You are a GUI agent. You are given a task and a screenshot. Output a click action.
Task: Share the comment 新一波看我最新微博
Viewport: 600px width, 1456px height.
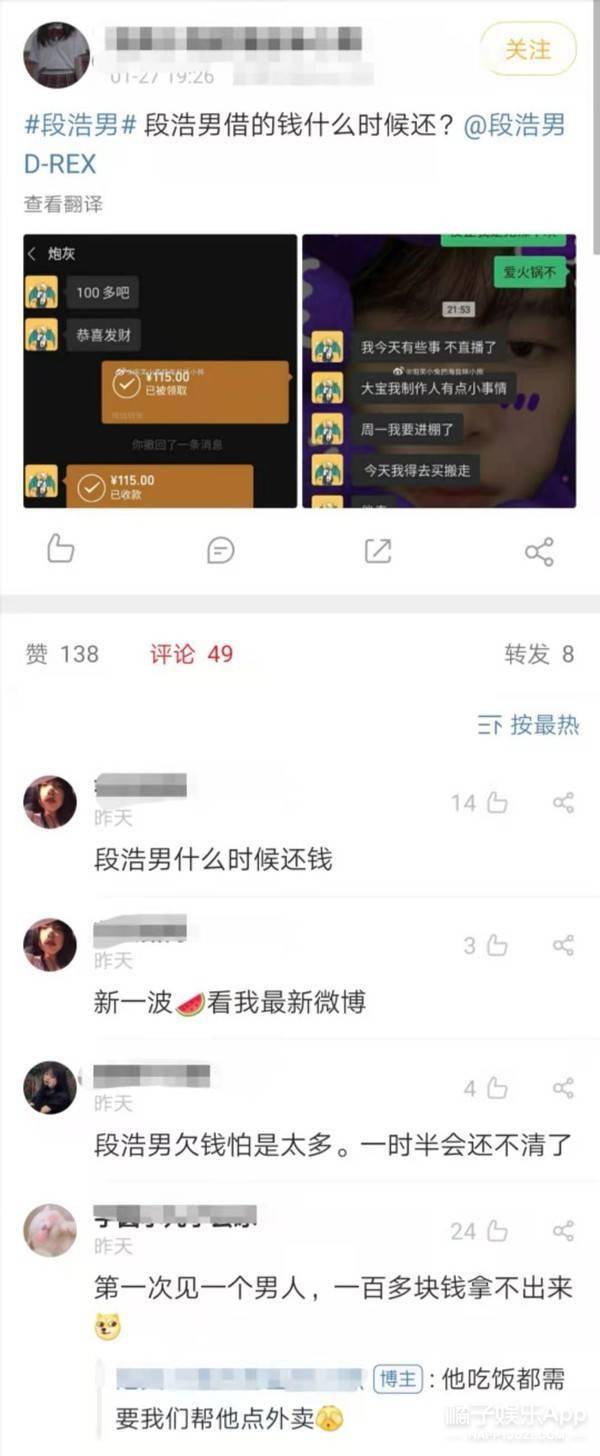(x=563, y=945)
